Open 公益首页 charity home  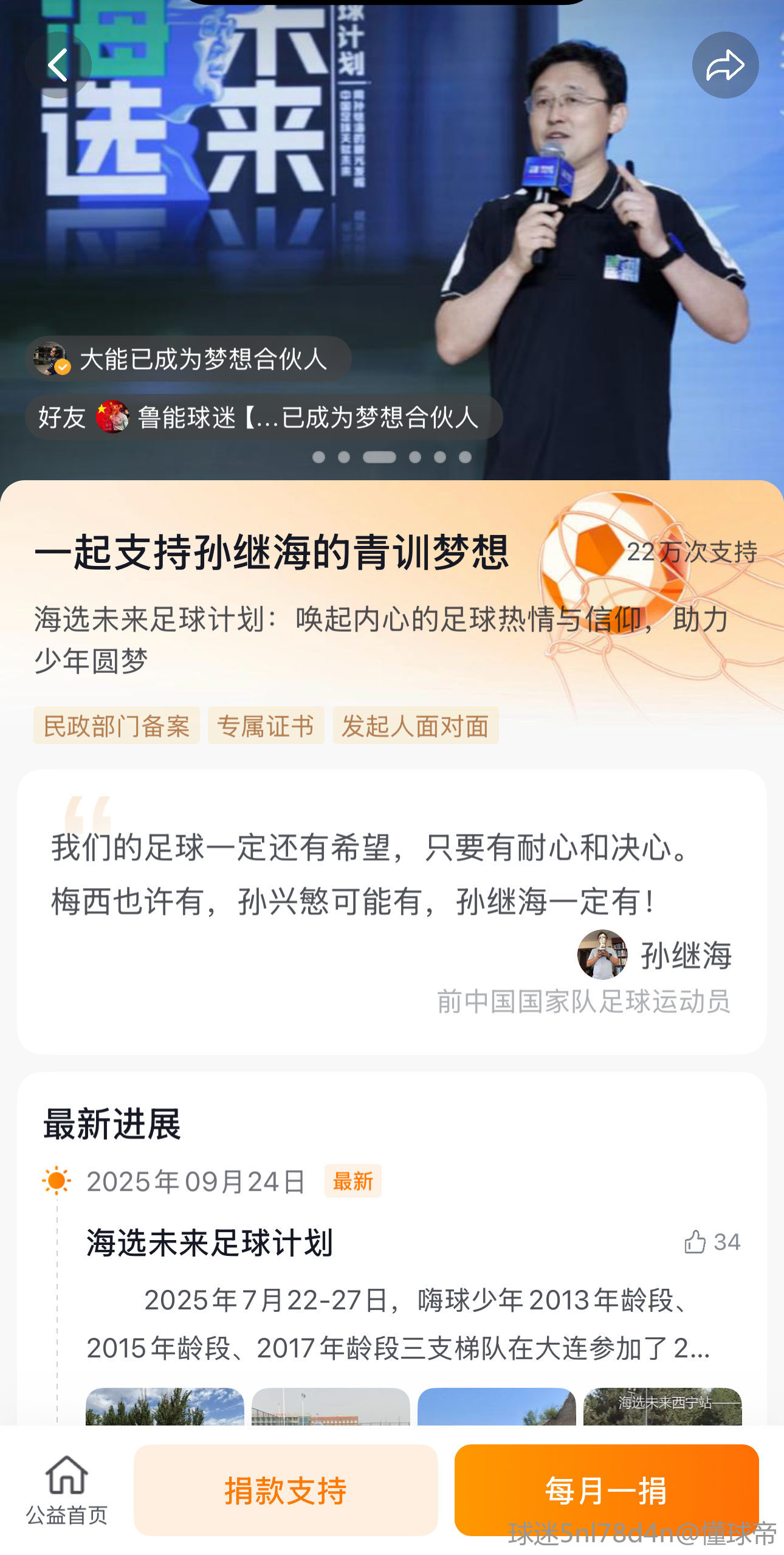66,1489
